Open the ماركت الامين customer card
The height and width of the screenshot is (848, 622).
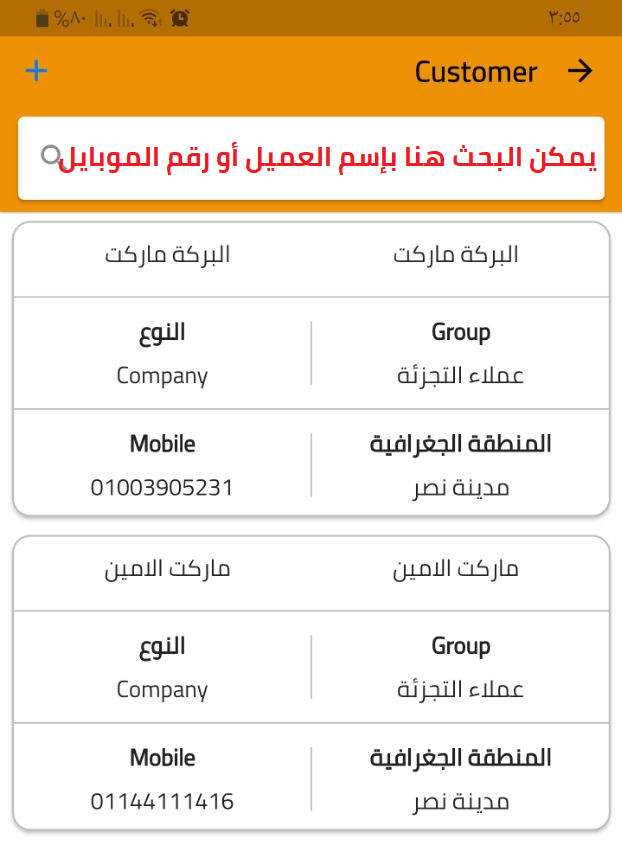point(311,682)
